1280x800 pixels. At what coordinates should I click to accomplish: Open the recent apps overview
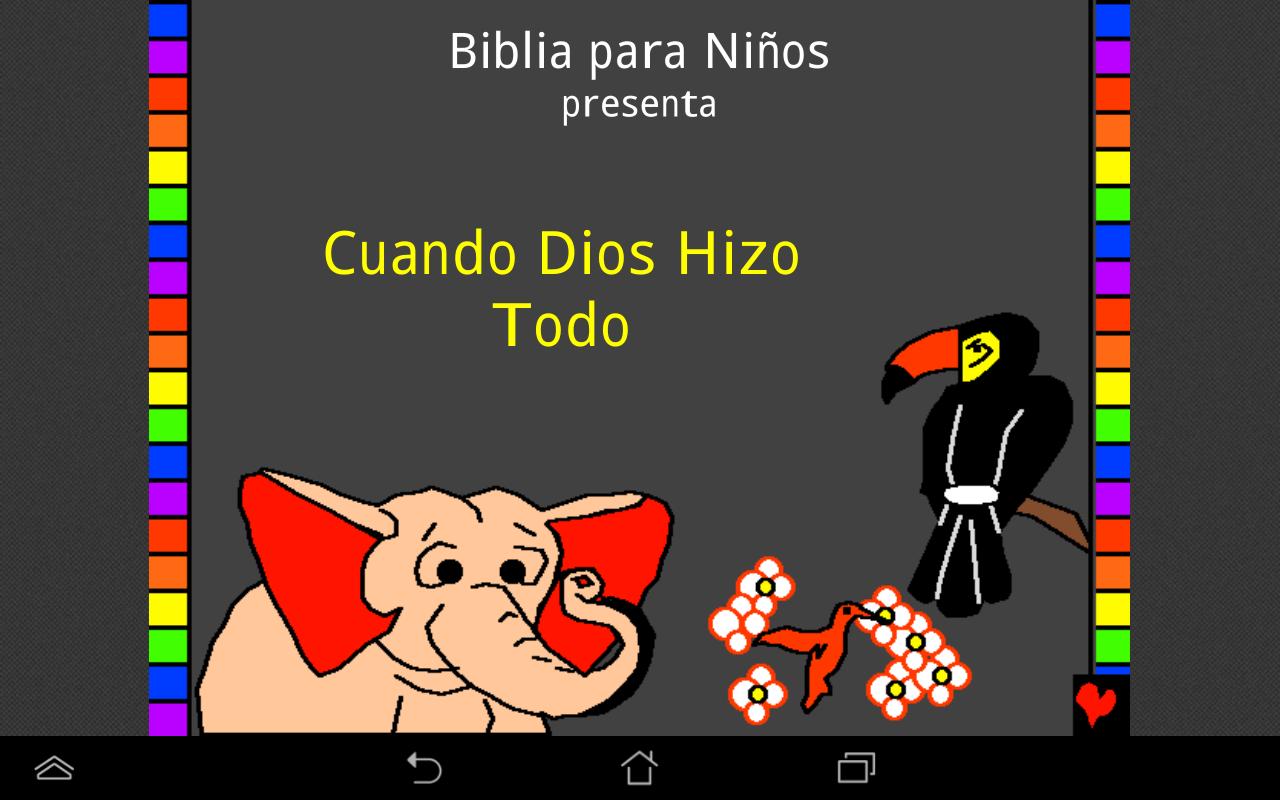pyautogui.click(x=855, y=768)
